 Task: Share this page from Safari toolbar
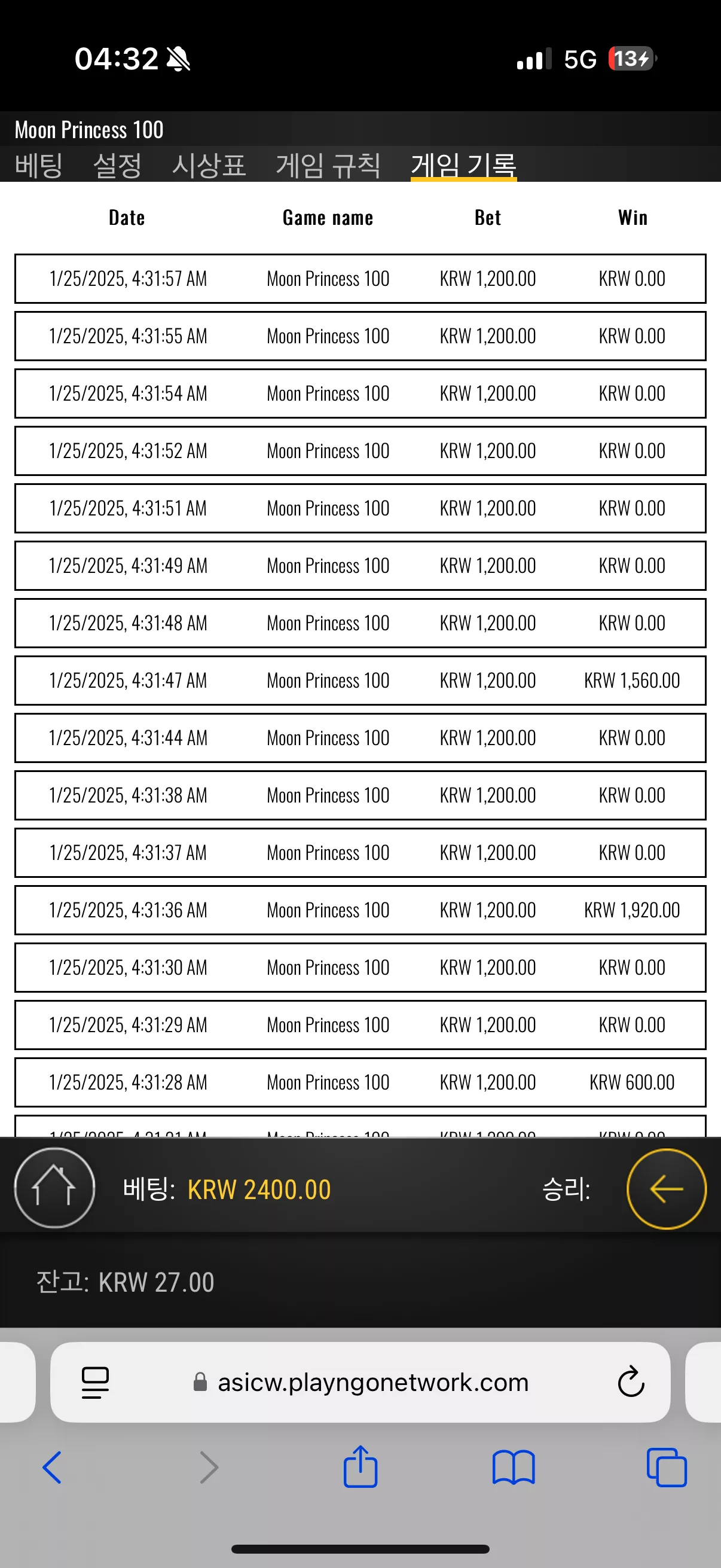[x=360, y=1466]
